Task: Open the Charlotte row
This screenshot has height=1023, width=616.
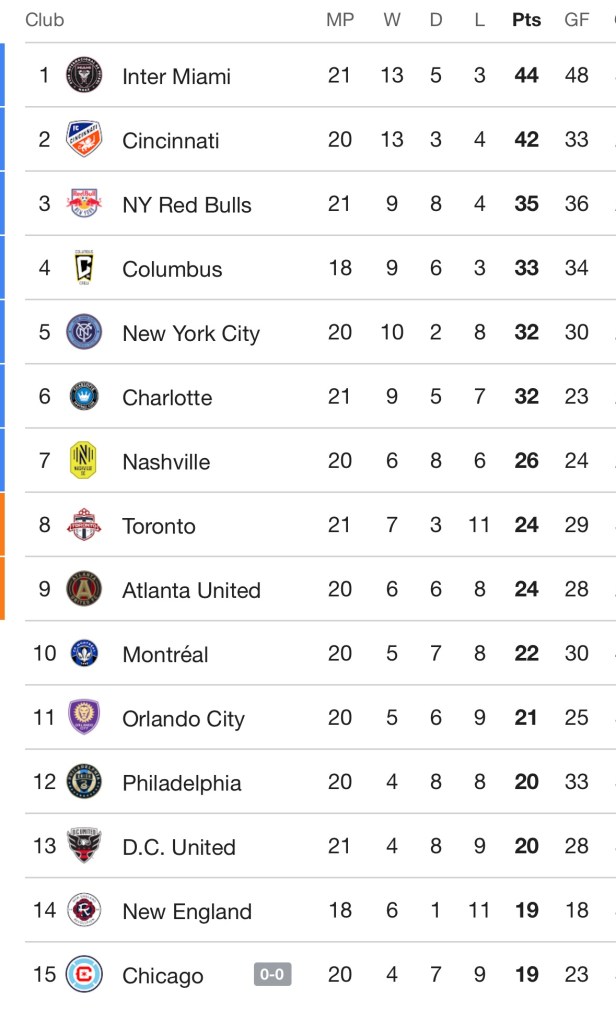Action: pyautogui.click(x=167, y=397)
